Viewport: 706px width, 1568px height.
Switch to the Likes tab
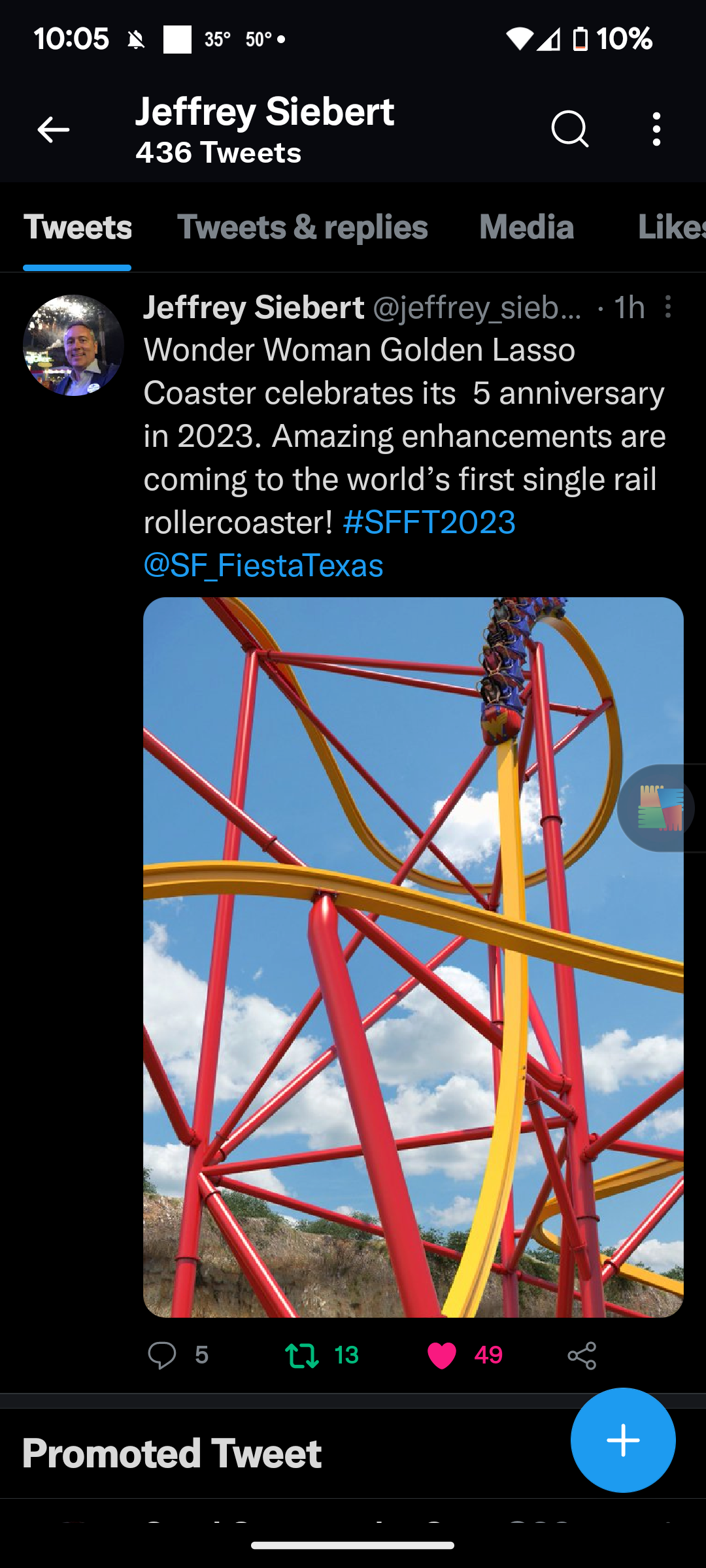pos(671,227)
